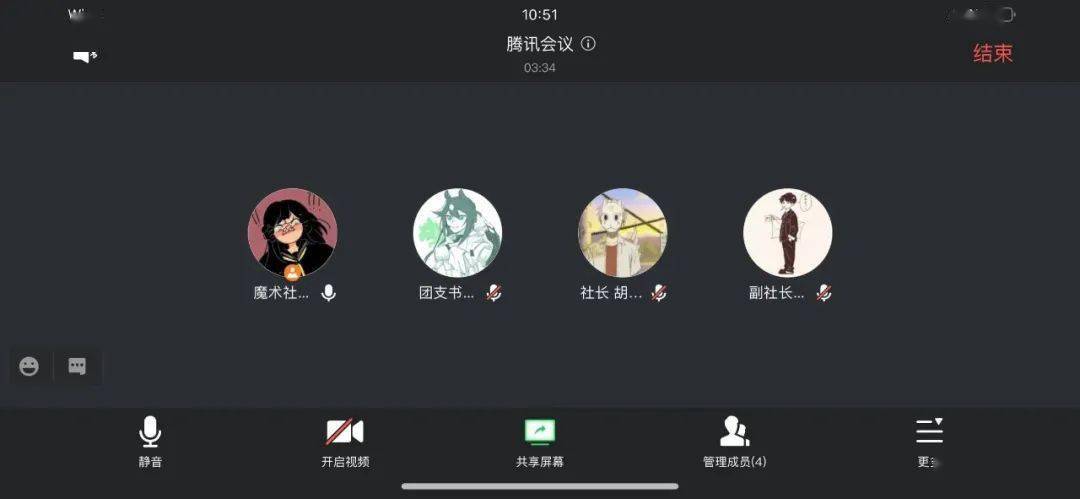Open meeting info icon beside 腾讯会议
Screen dimensions: 1080x499
(x=589, y=44)
